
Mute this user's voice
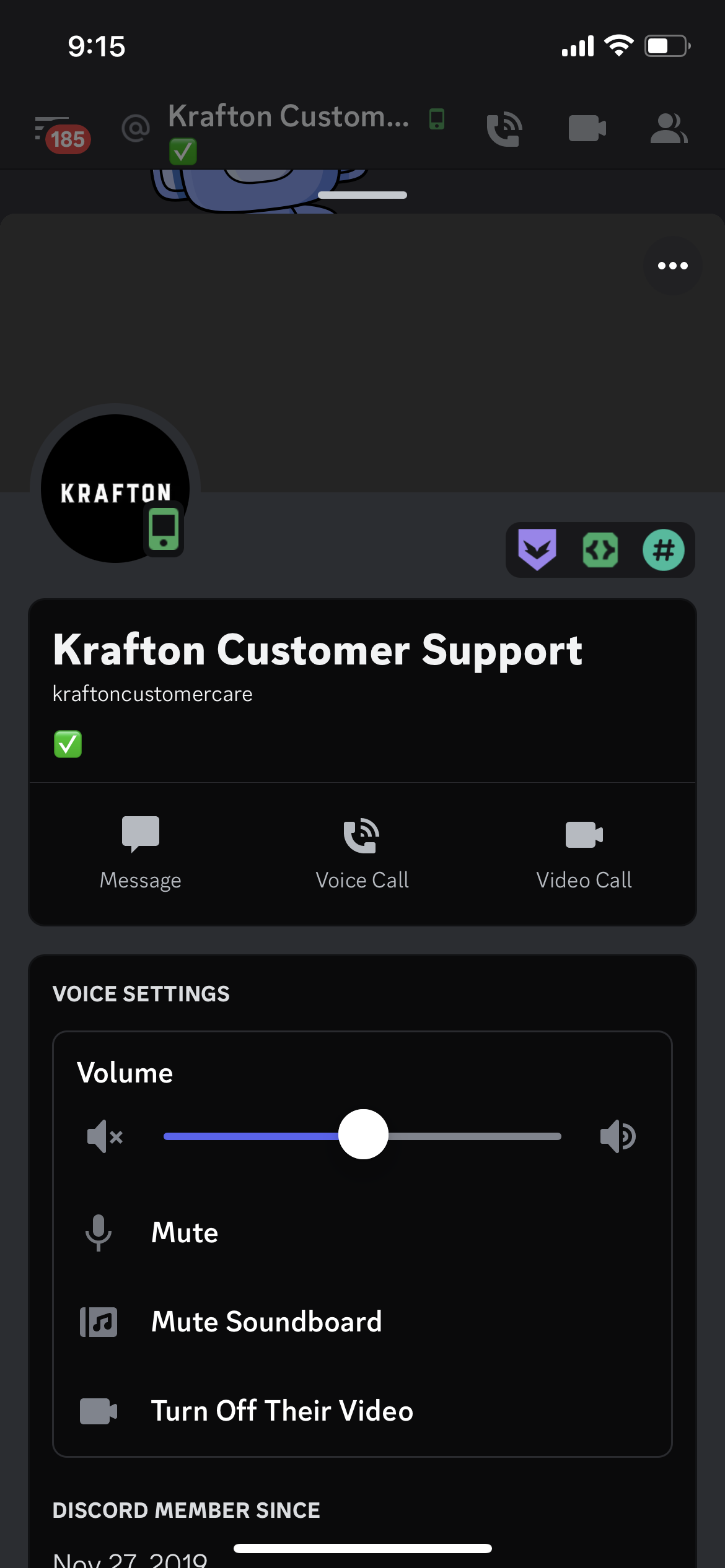pos(185,1232)
